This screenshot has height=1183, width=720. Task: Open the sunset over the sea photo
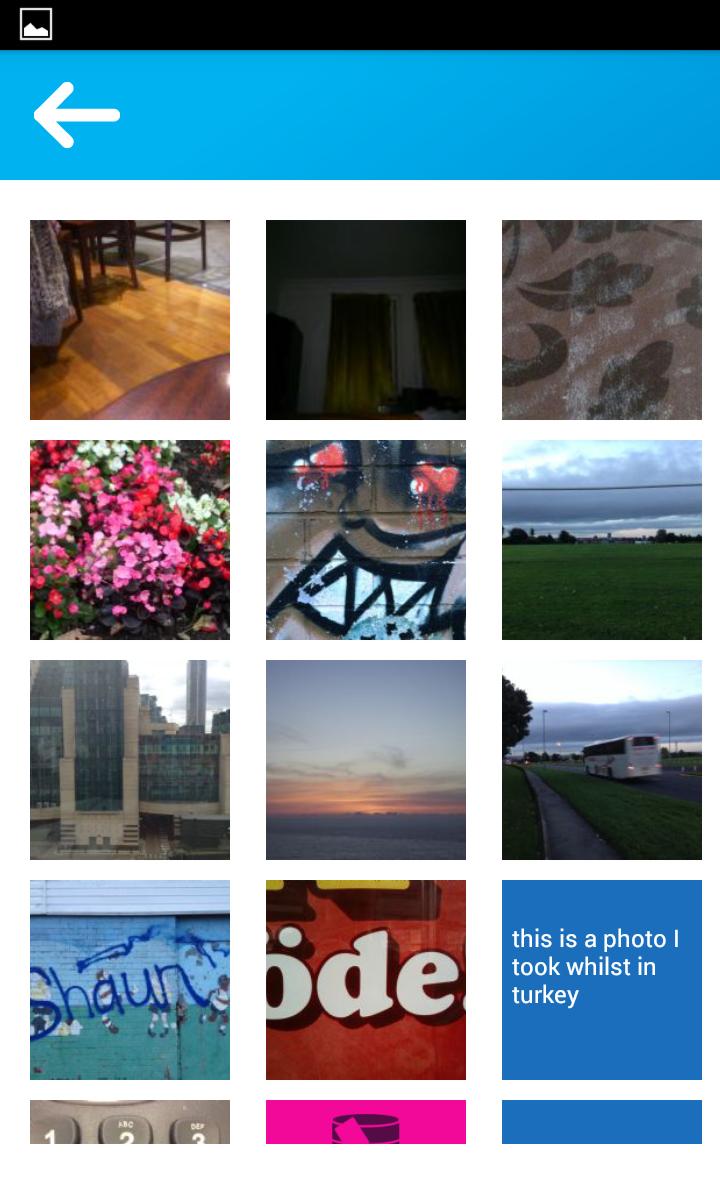click(366, 760)
